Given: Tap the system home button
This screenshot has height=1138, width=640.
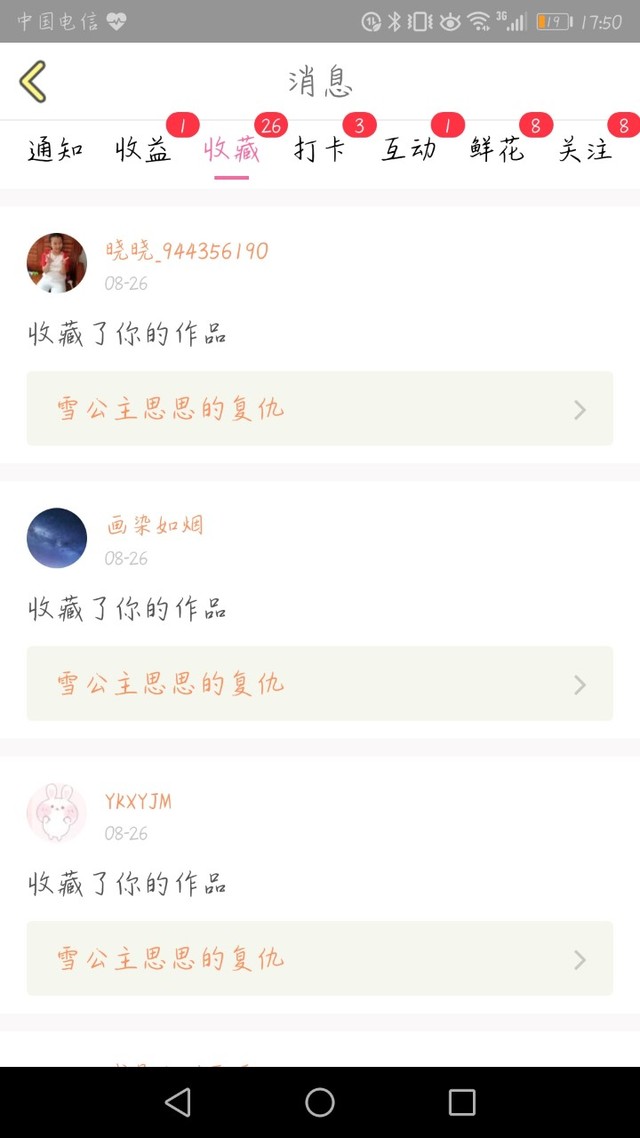Looking at the screenshot, I should (x=320, y=1102).
